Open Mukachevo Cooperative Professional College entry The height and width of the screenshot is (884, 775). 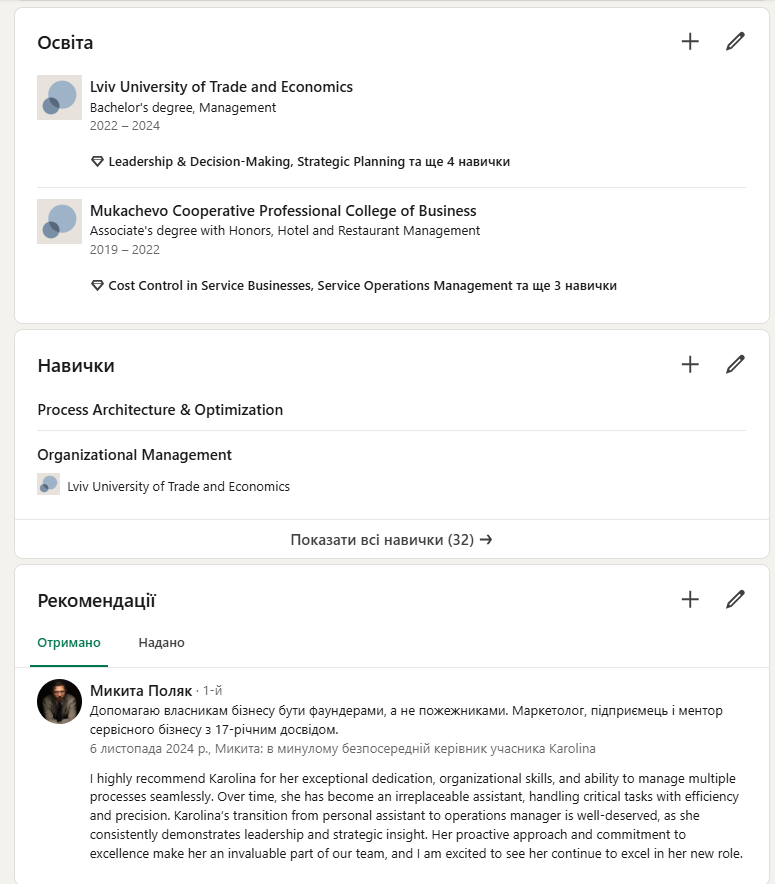[283, 211]
